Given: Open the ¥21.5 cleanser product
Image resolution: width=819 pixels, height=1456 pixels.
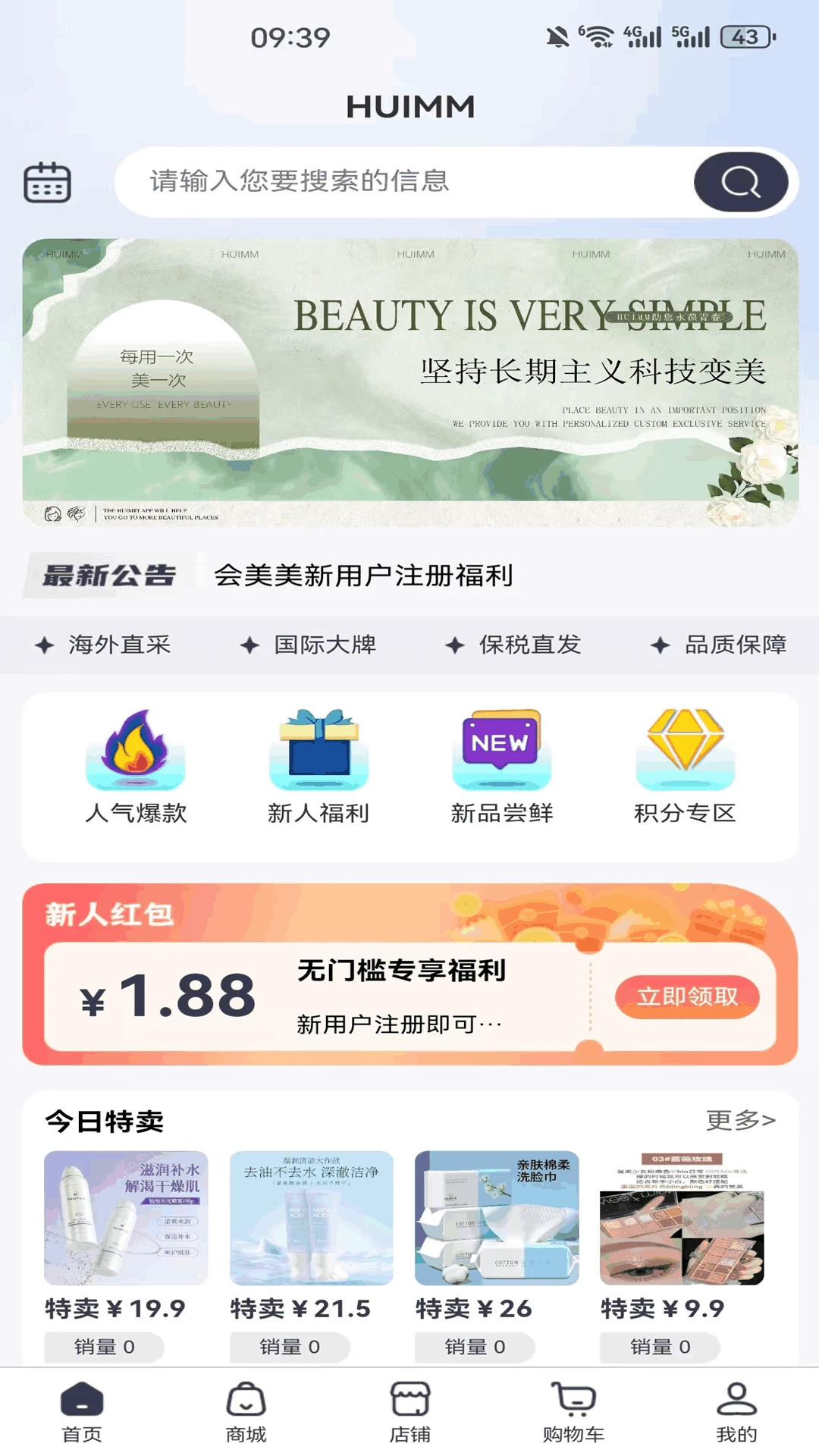Looking at the screenshot, I should (x=311, y=1219).
